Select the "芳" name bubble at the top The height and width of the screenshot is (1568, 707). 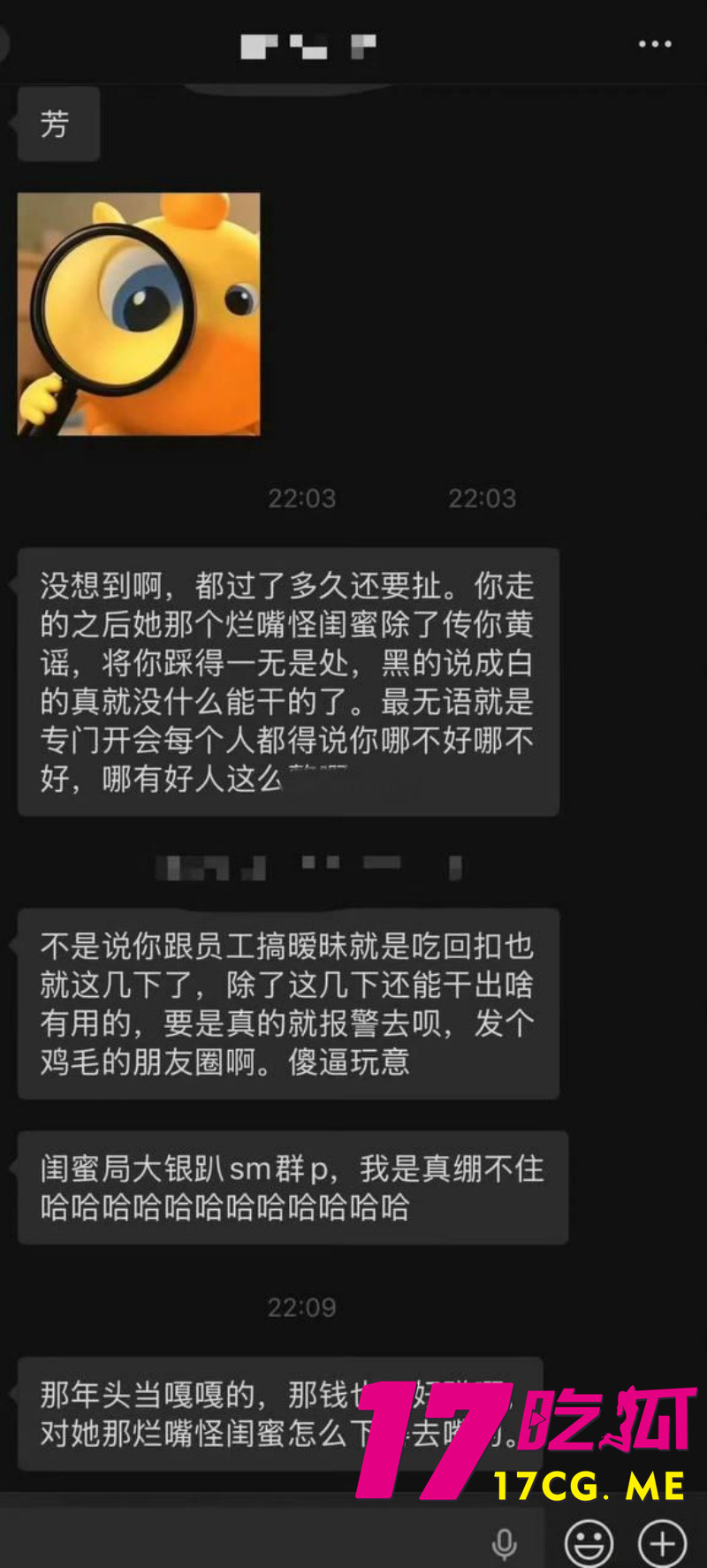coord(57,124)
